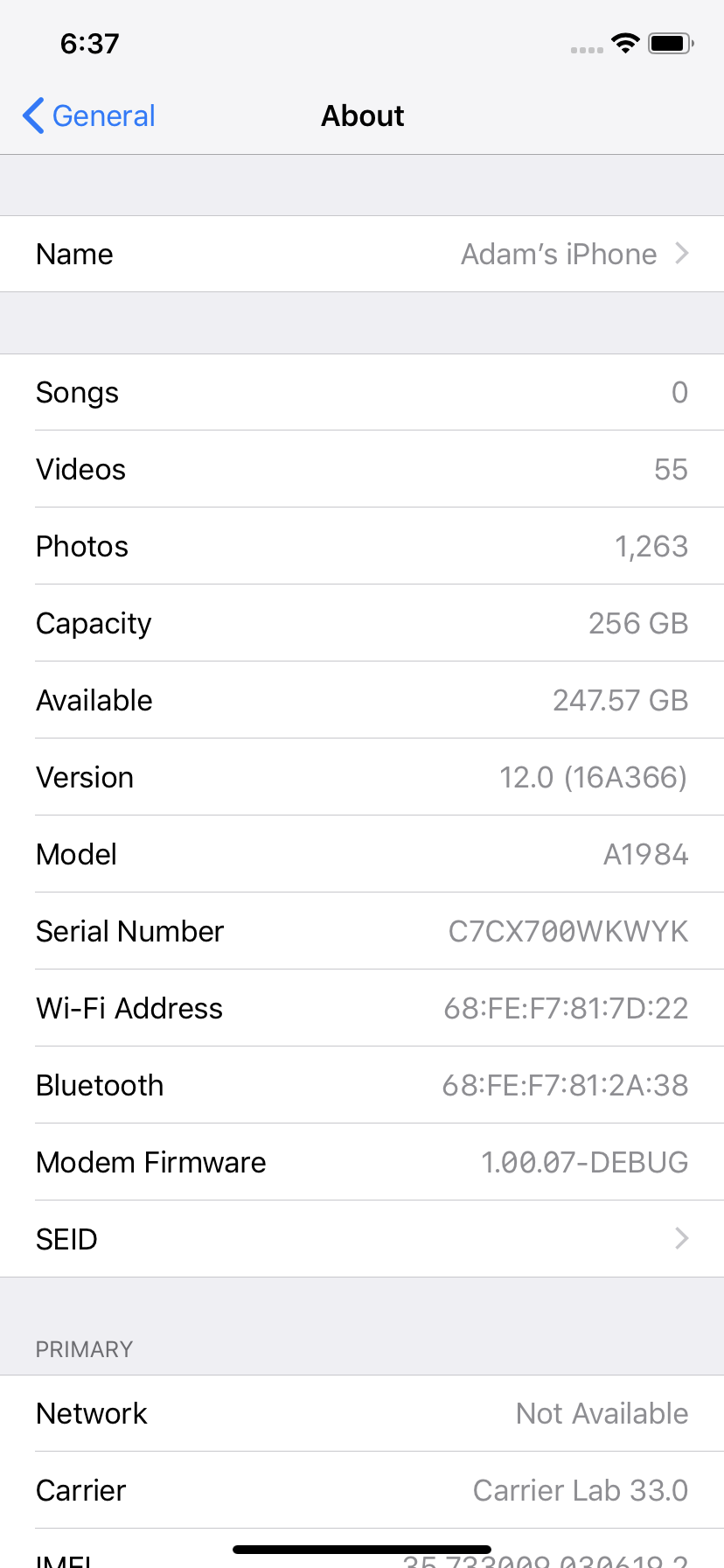The width and height of the screenshot is (724, 1568).
Task: Tap the battery icon in the status bar
Action: coord(670,43)
